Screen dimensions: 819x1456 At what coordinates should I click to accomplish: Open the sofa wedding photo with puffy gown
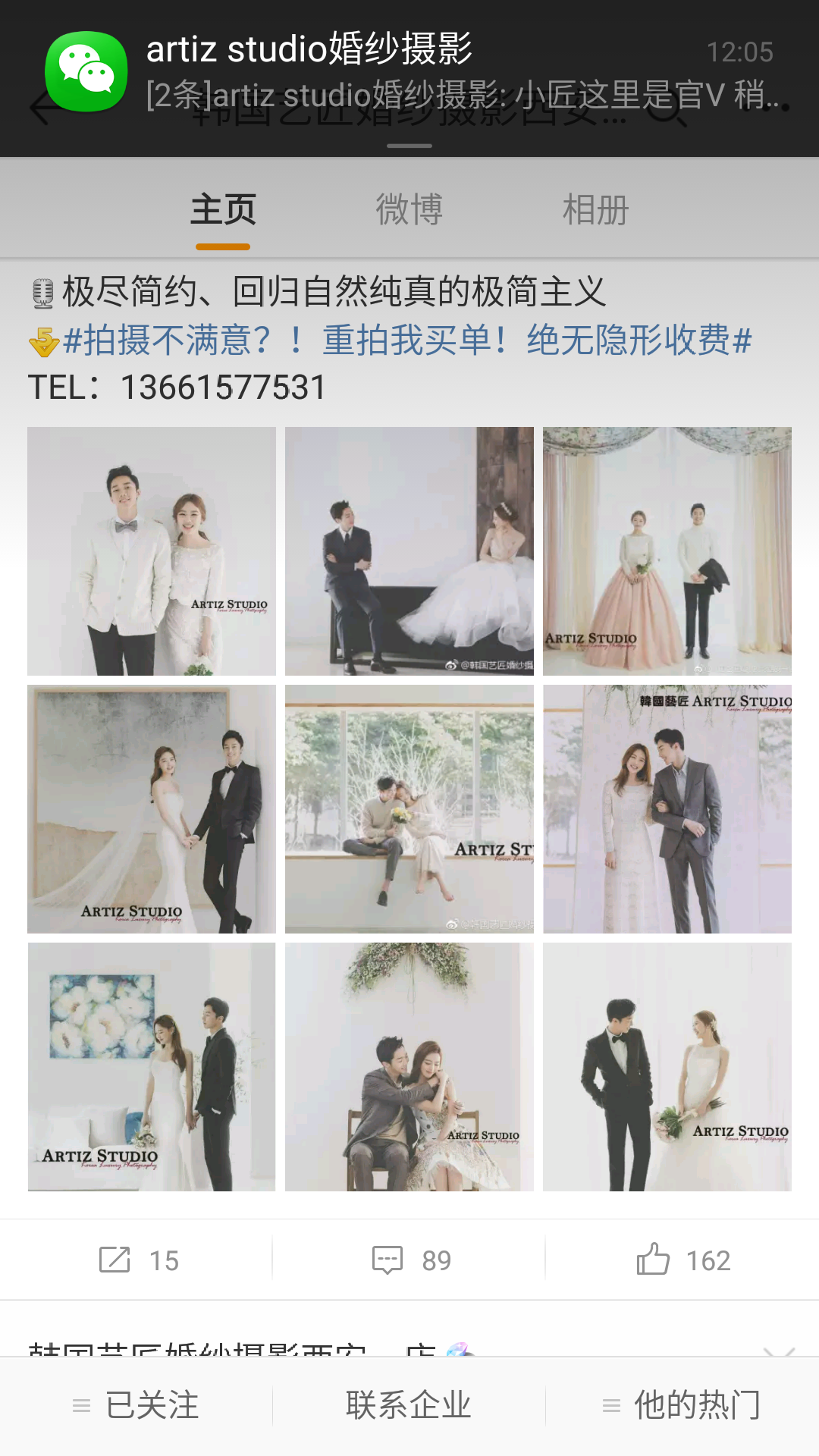(x=409, y=551)
